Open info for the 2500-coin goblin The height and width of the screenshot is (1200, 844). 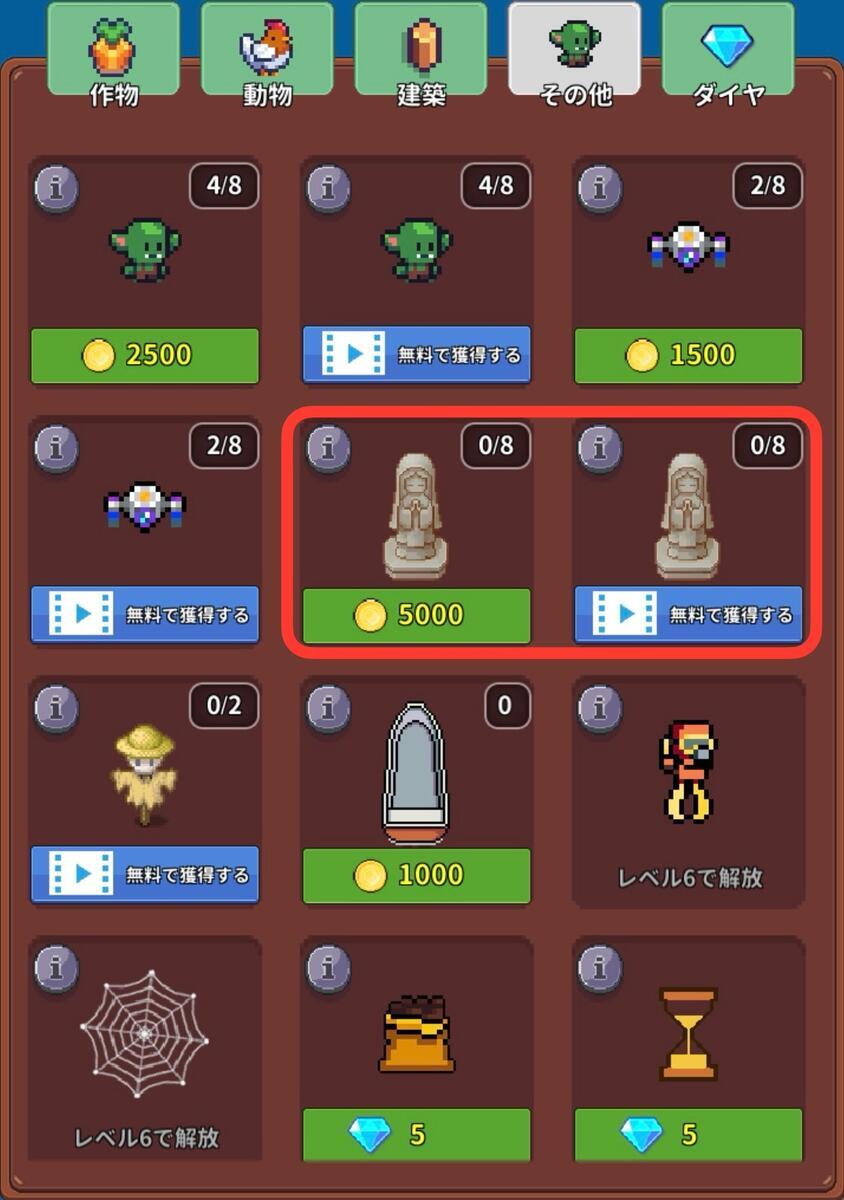point(56,188)
